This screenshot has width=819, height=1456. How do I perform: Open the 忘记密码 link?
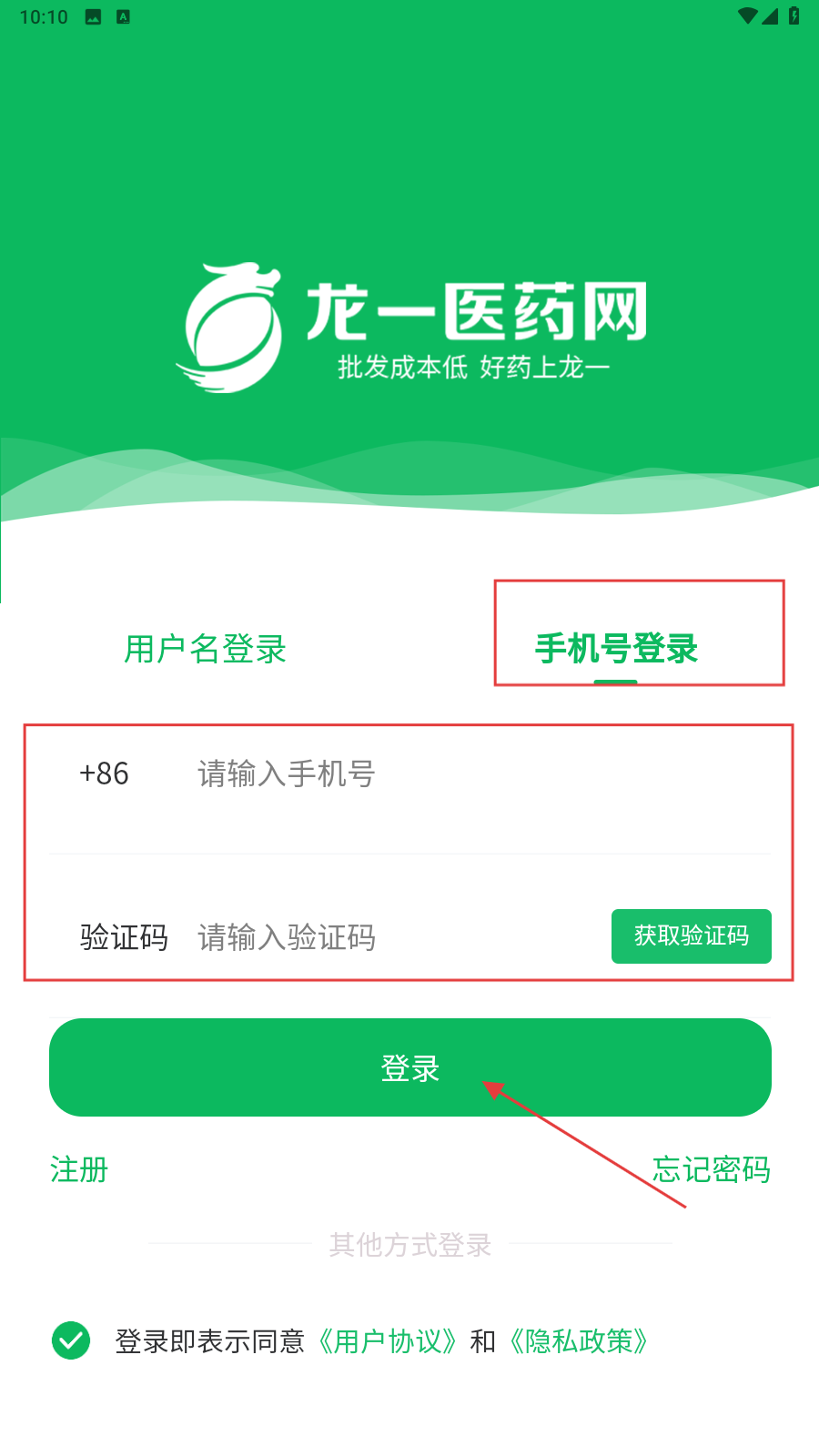coord(711,1169)
